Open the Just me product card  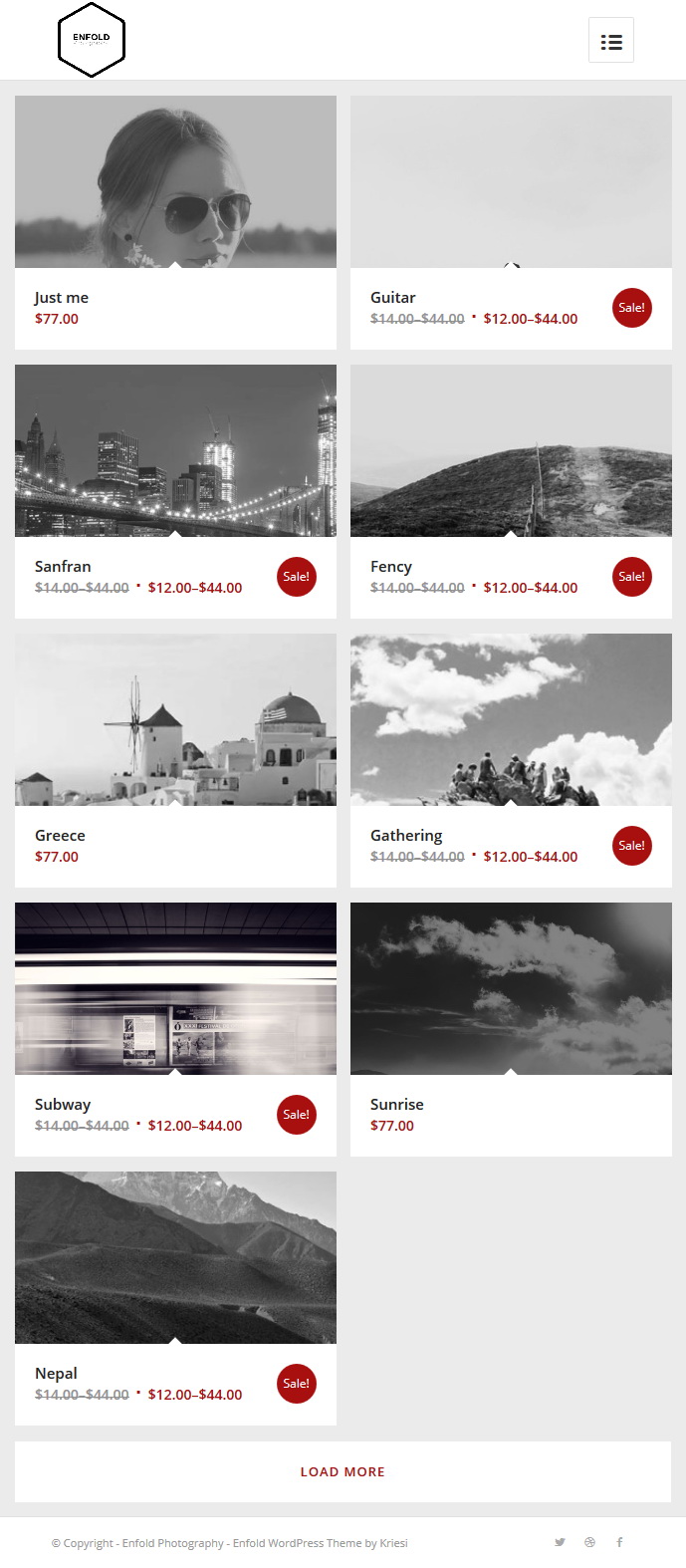point(175,222)
